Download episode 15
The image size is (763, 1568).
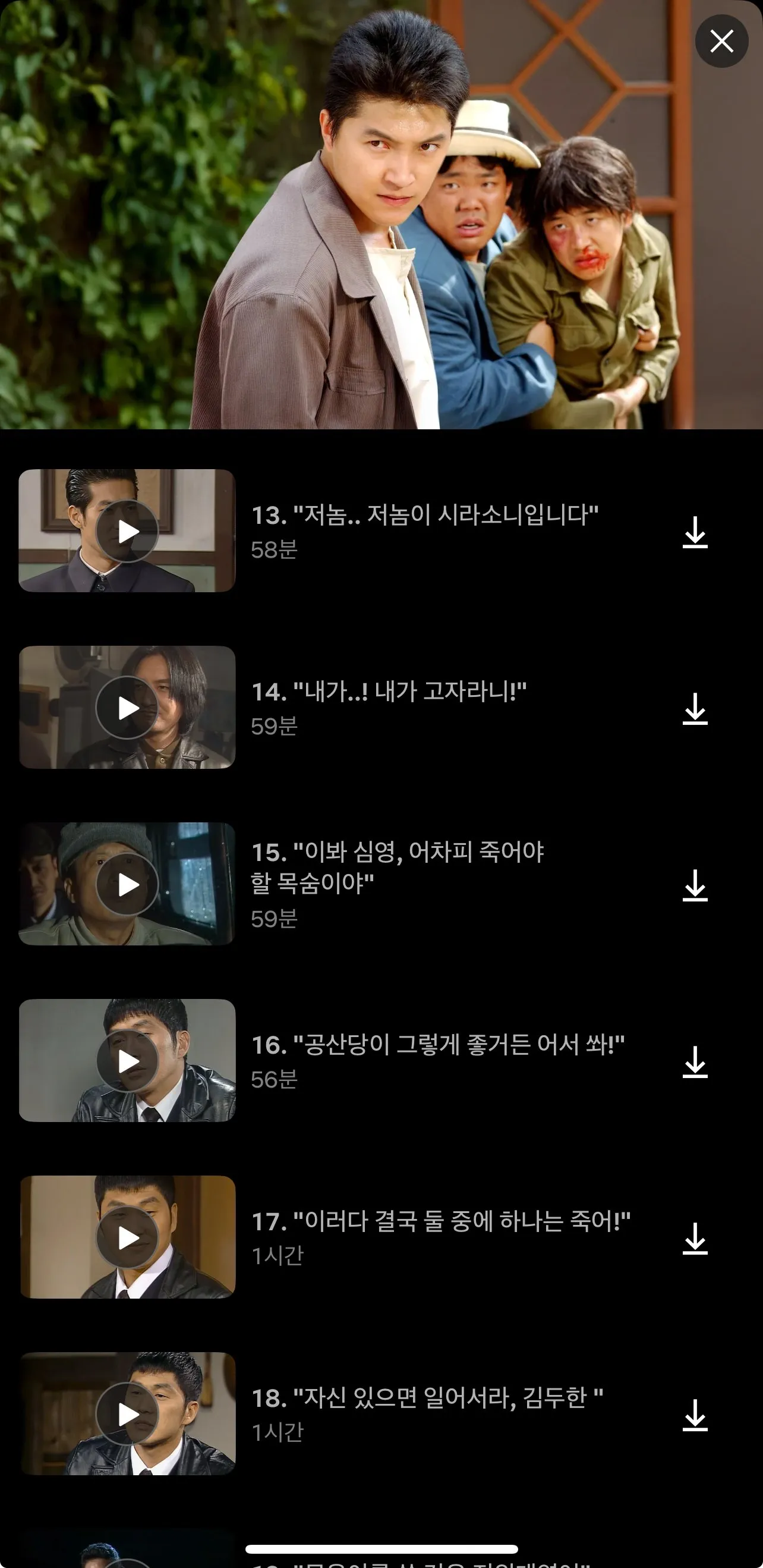(x=695, y=885)
